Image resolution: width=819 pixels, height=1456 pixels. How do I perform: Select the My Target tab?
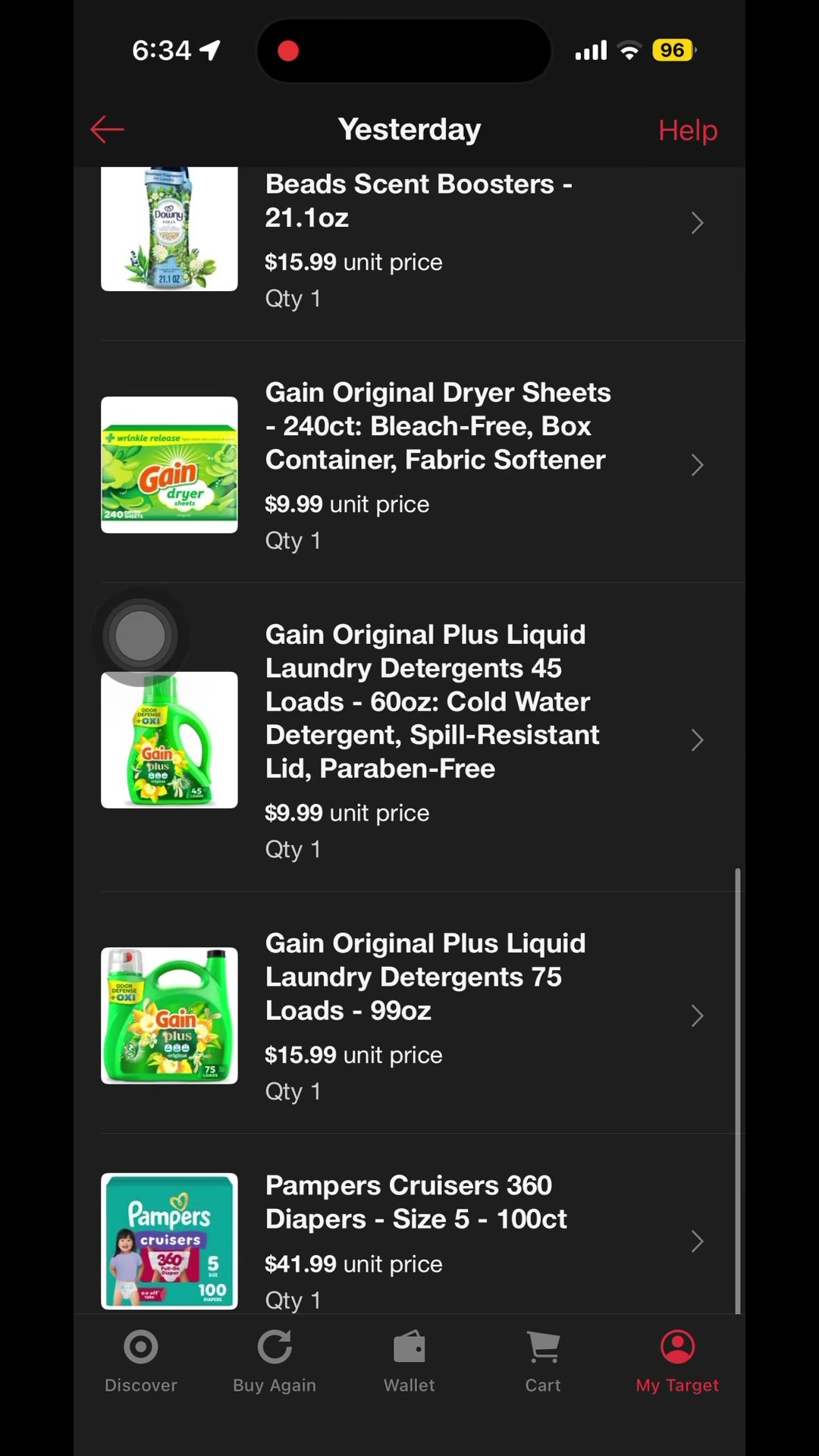[x=677, y=1362]
